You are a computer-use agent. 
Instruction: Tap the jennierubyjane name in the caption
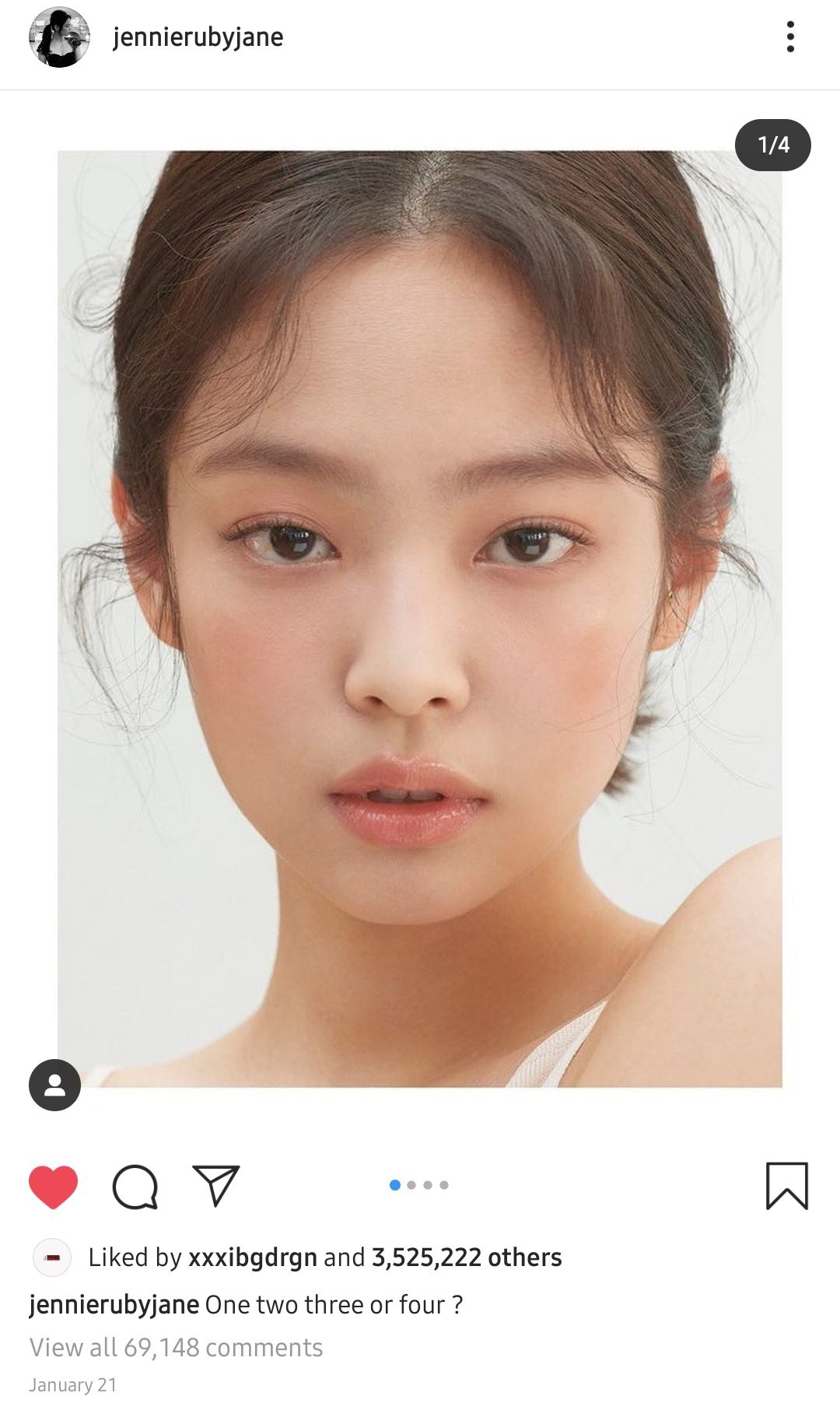point(114,1304)
